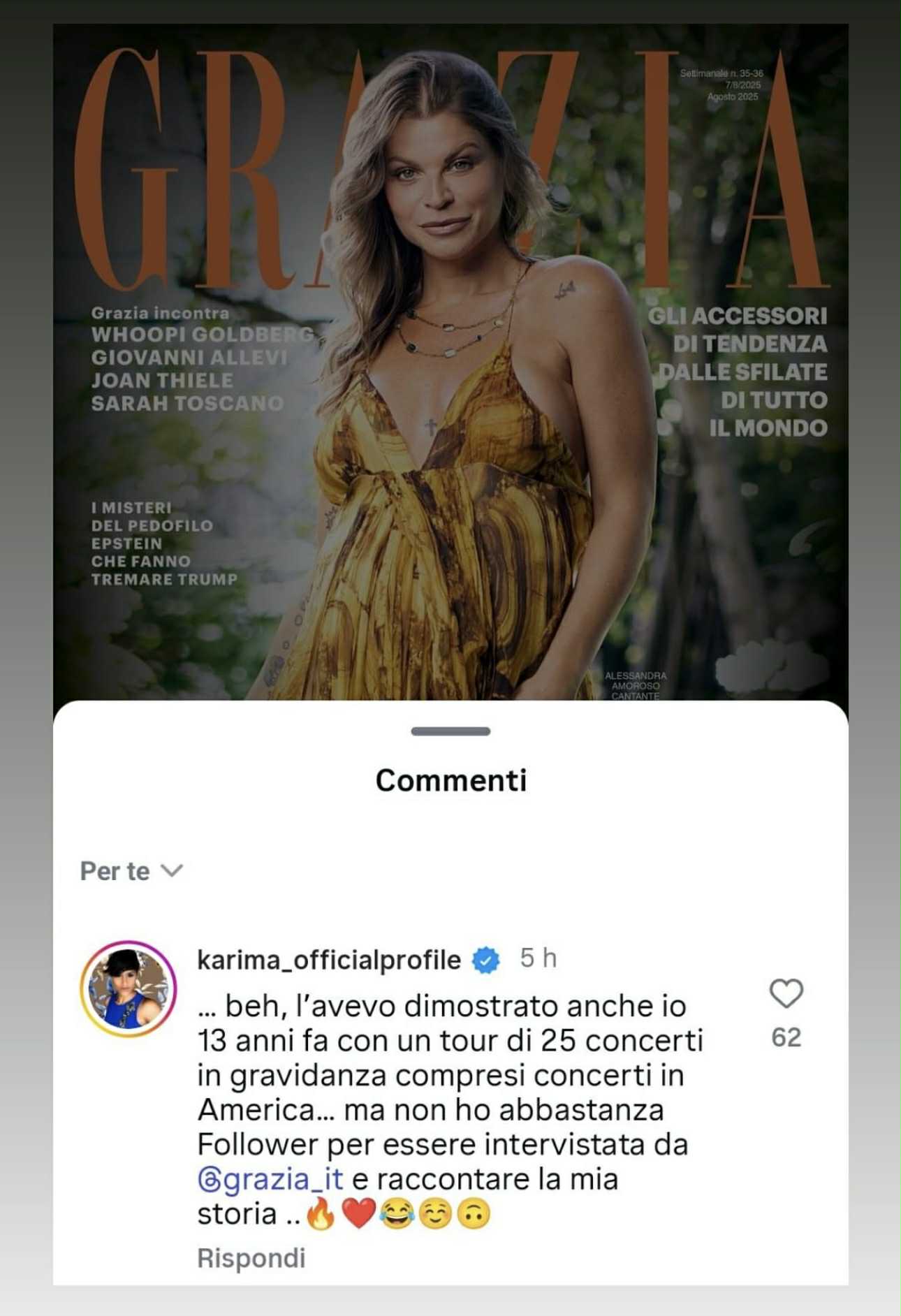Tap Rispondi under karima's comment

pyautogui.click(x=251, y=1258)
